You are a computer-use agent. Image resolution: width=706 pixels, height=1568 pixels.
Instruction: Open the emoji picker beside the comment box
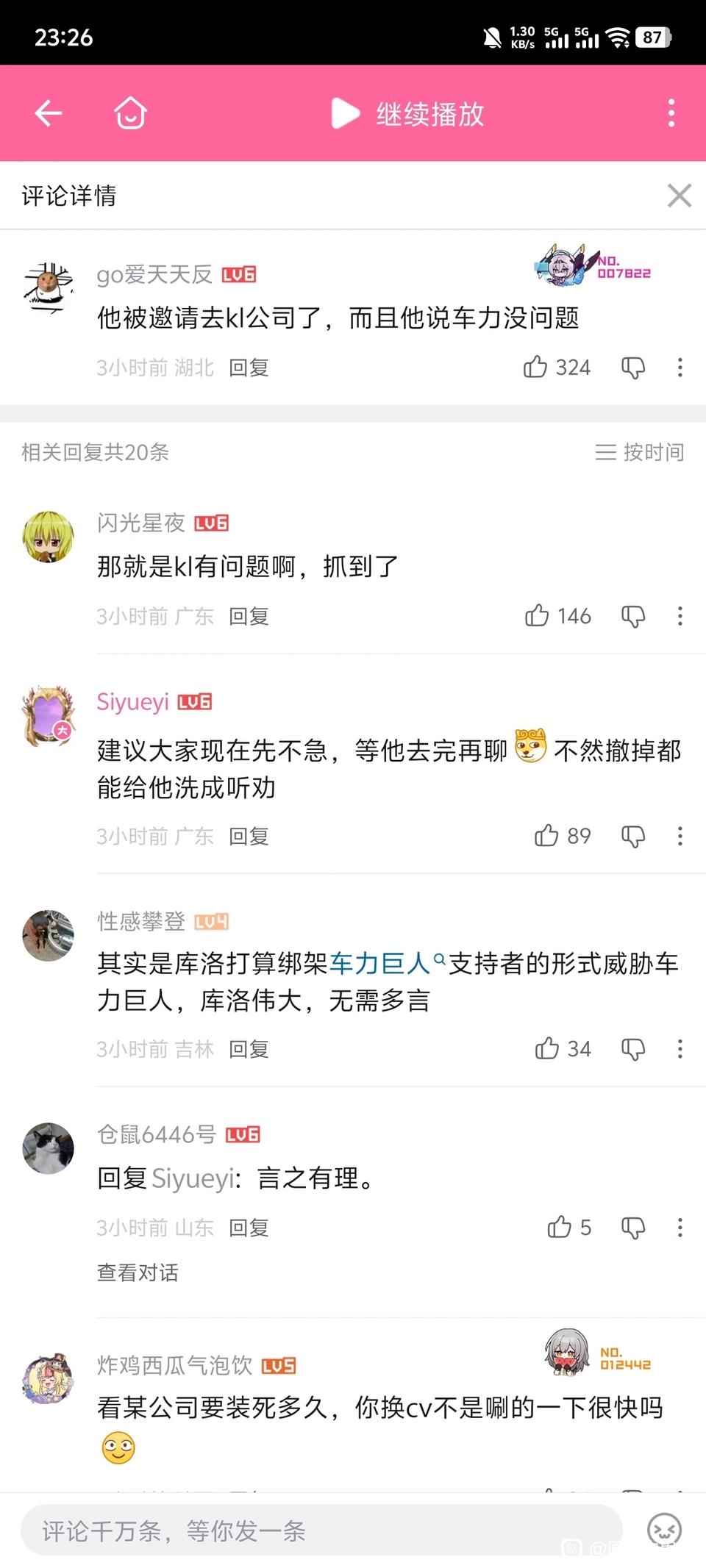point(664,1531)
